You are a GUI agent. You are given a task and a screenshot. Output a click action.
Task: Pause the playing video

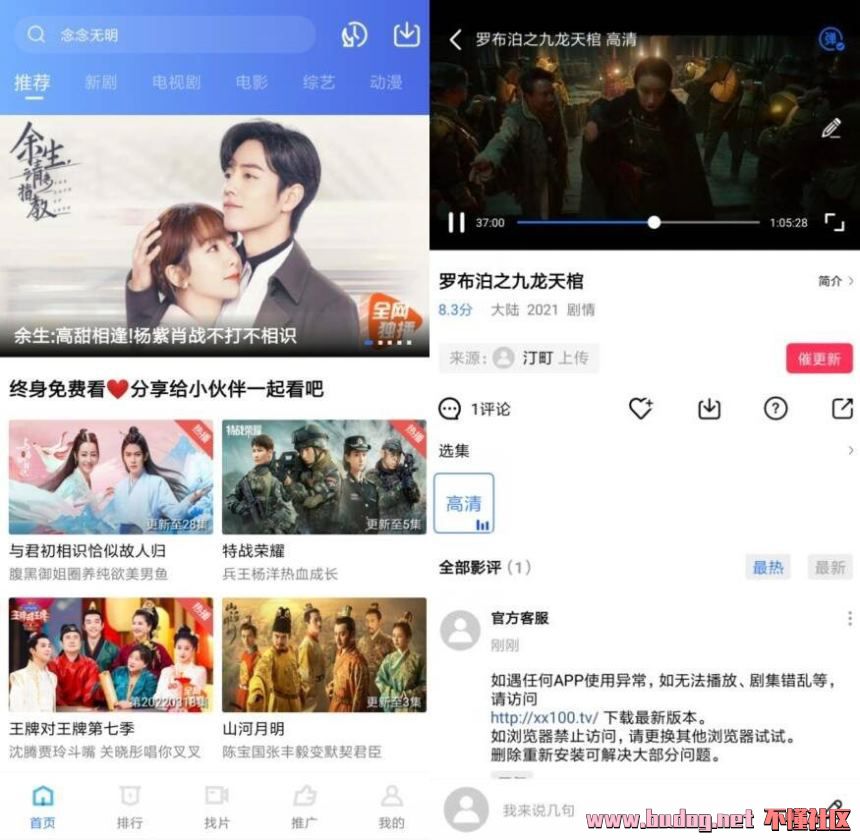tap(456, 222)
